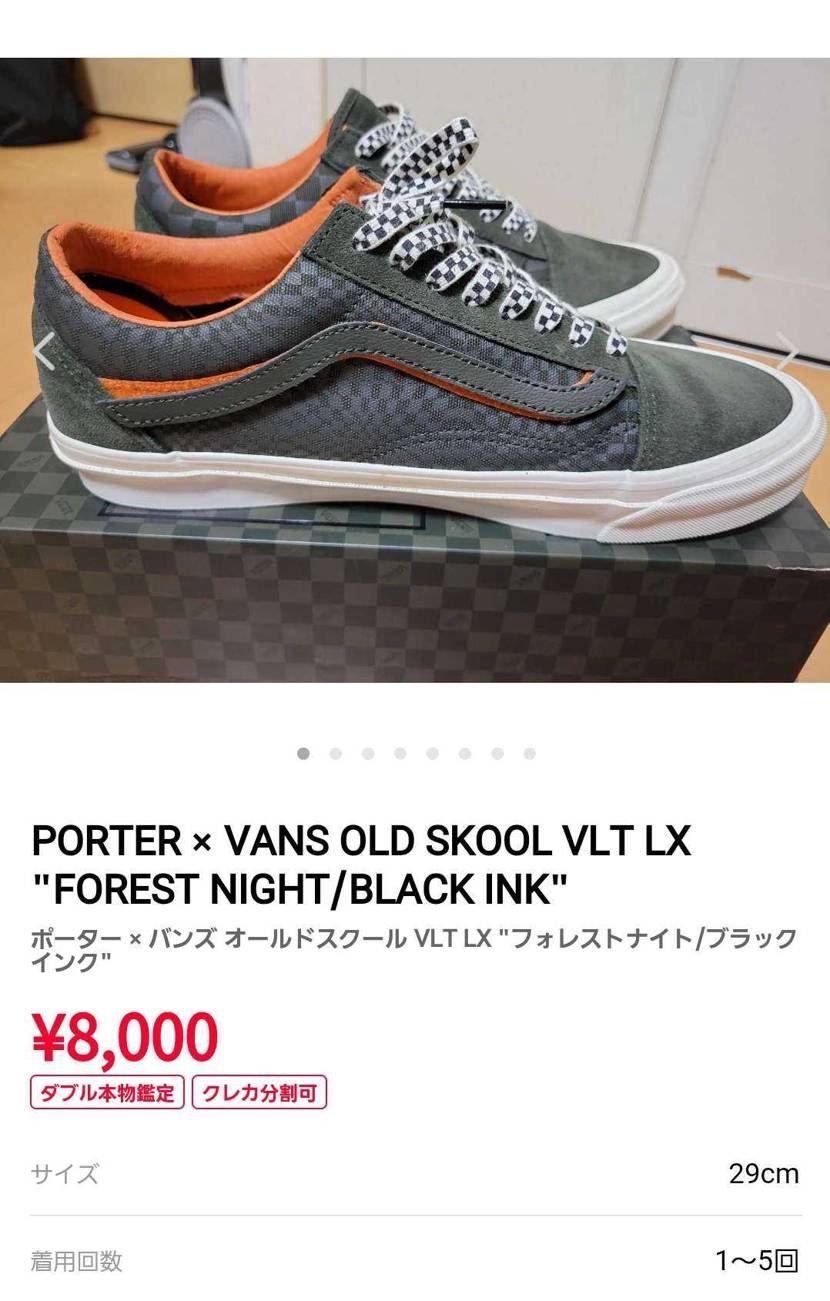Viewport: 830px width, 1301px height.
Task: Select the last dot in the photo indicator
Action: [529, 754]
